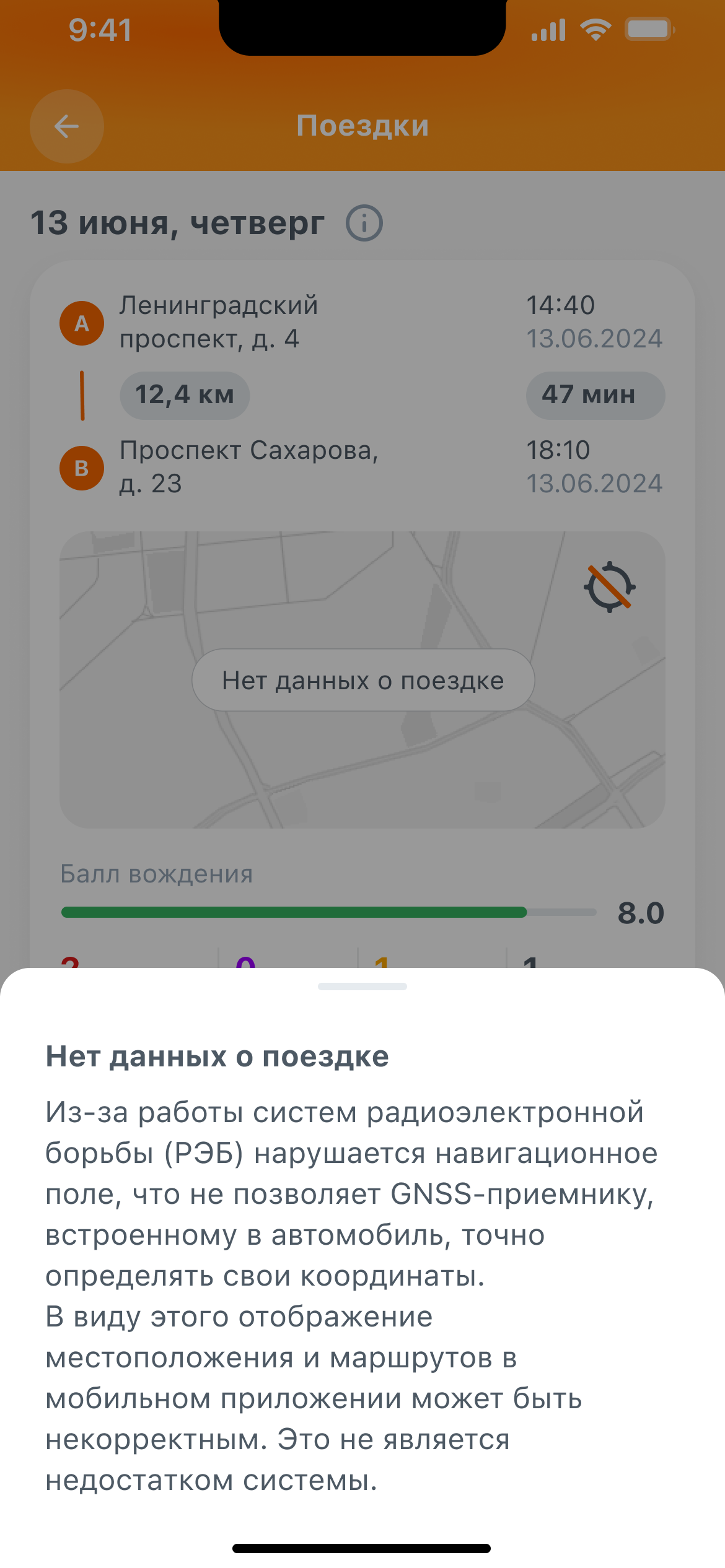This screenshot has height=1568, width=725.
Task: Tap the Нет данных о поездке chip
Action: [363, 680]
